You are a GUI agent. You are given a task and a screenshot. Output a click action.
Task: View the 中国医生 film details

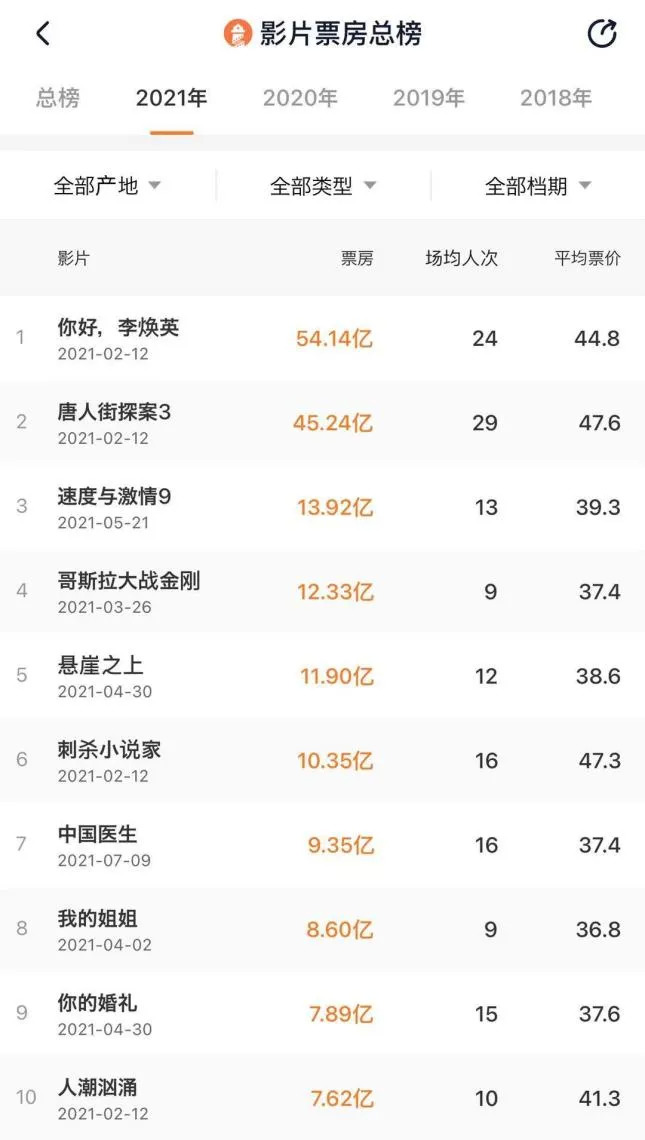[98, 844]
